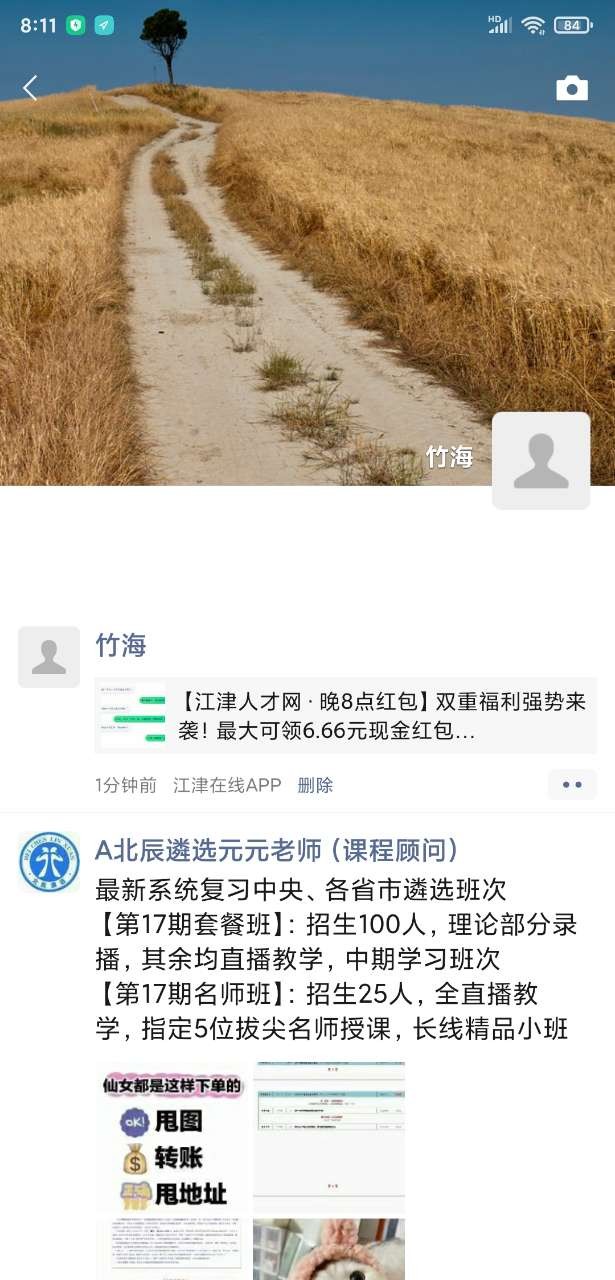Open 竹海's large profile avatar on the cover
Screen dimensions: 615x1280
click(x=541, y=461)
